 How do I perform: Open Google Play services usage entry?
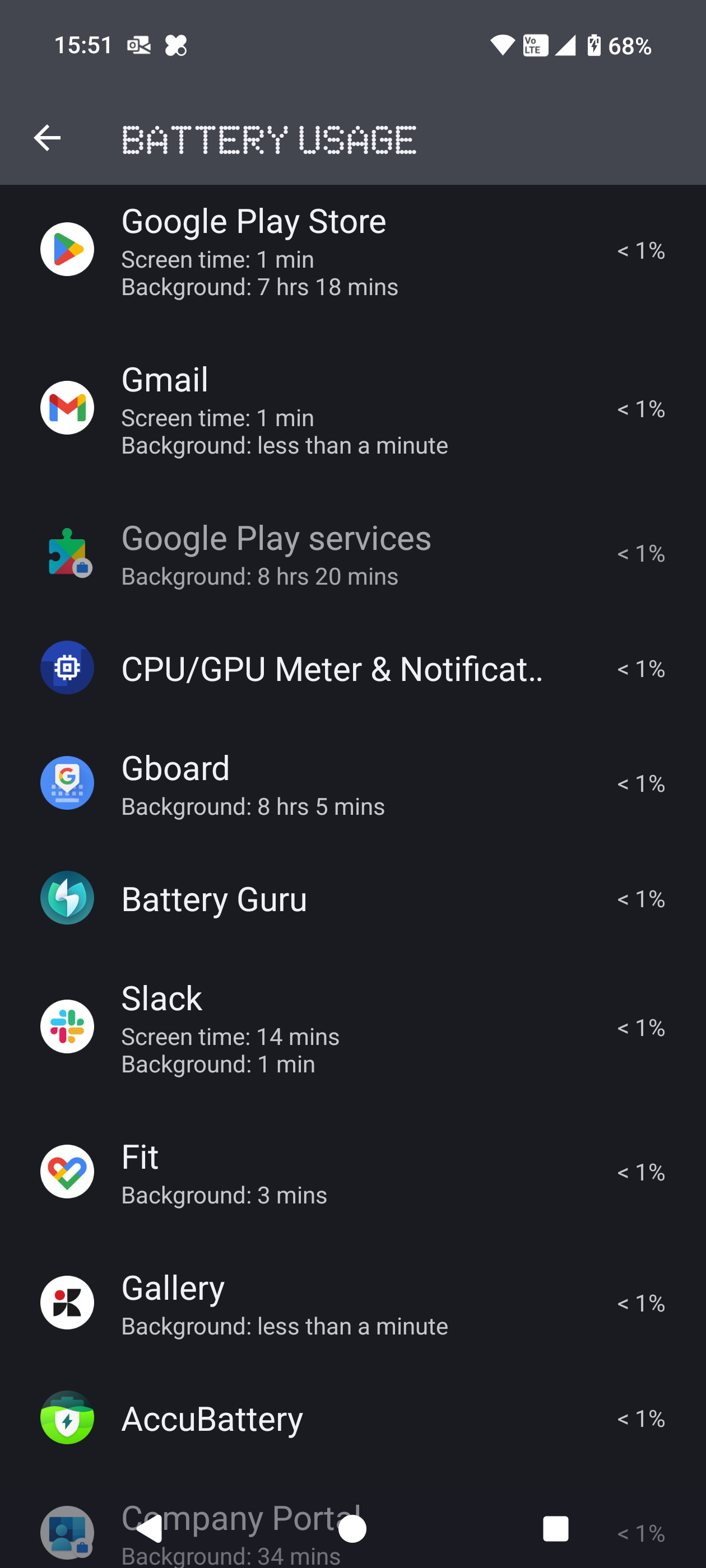point(352,553)
